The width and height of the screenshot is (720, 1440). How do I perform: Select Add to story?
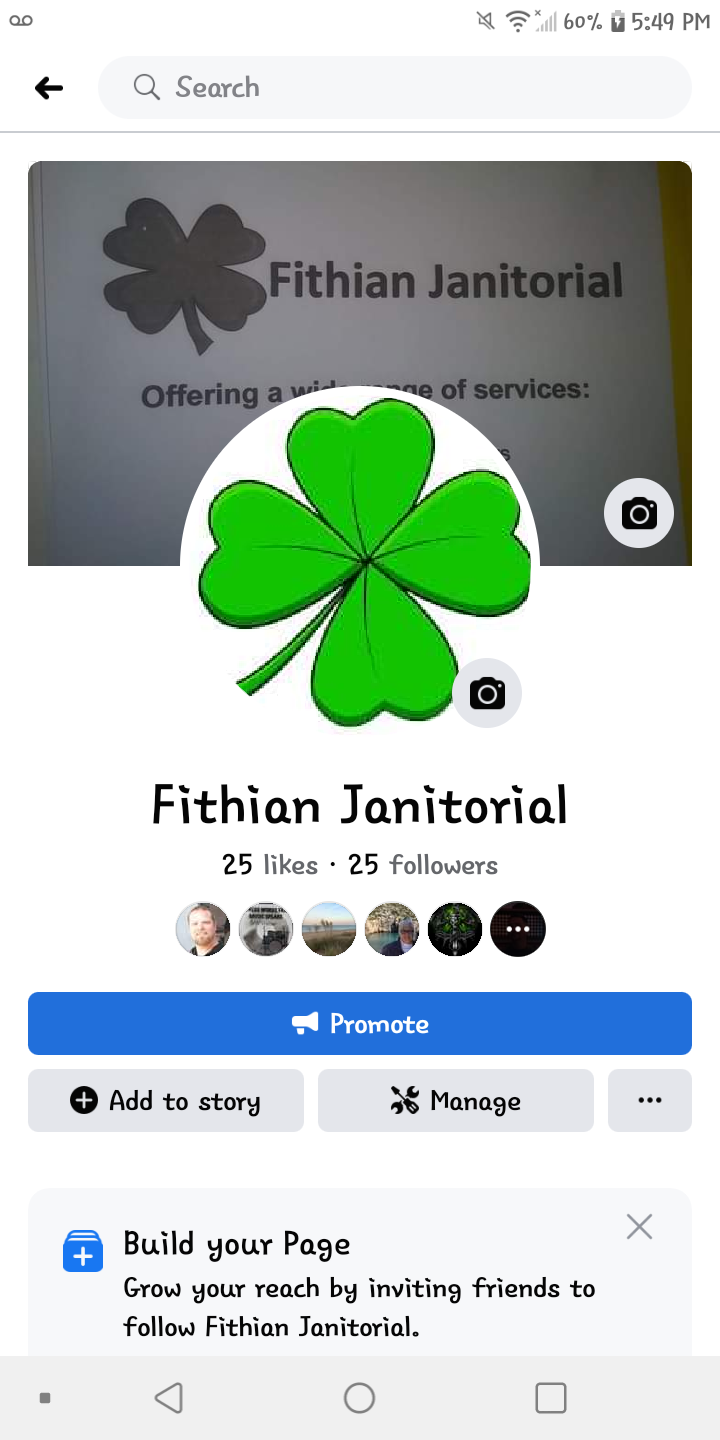[x=165, y=1101]
